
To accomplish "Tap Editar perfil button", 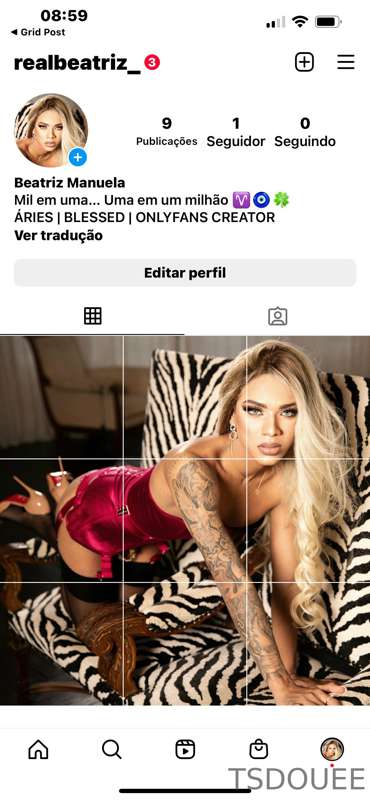I will click(x=185, y=272).
